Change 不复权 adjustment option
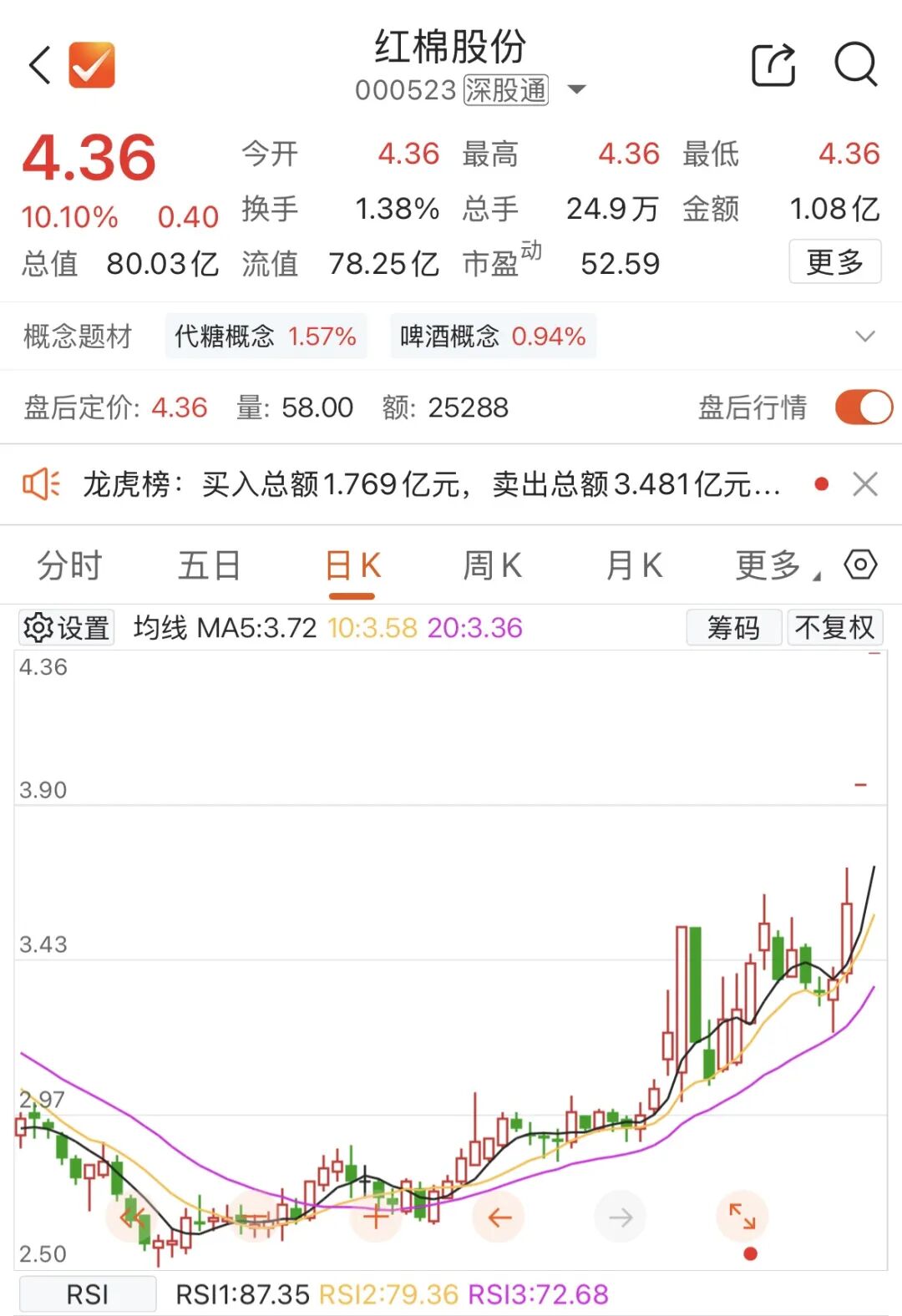Image resolution: width=902 pixels, height=1316 pixels. (x=834, y=627)
